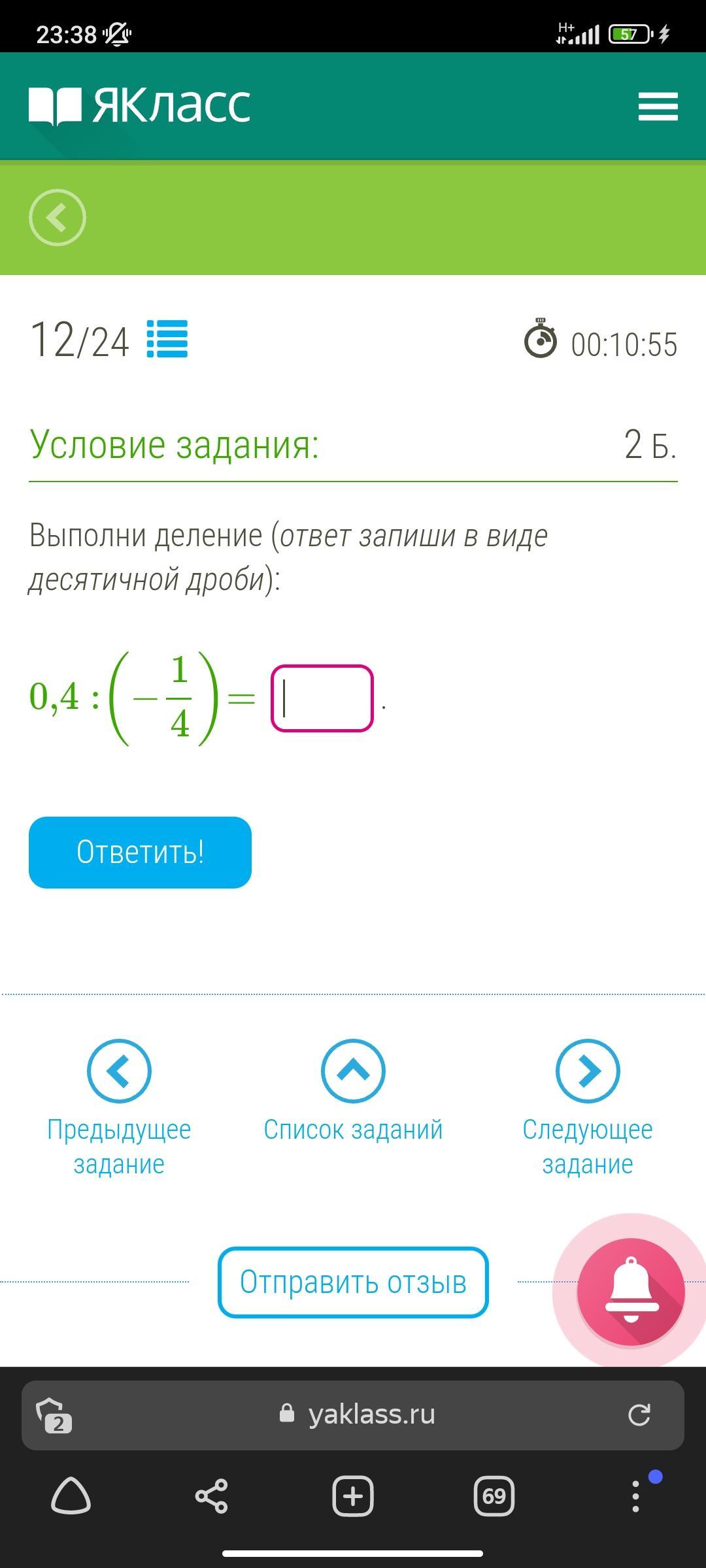Open the browser home shortcut icon

tap(71, 1495)
